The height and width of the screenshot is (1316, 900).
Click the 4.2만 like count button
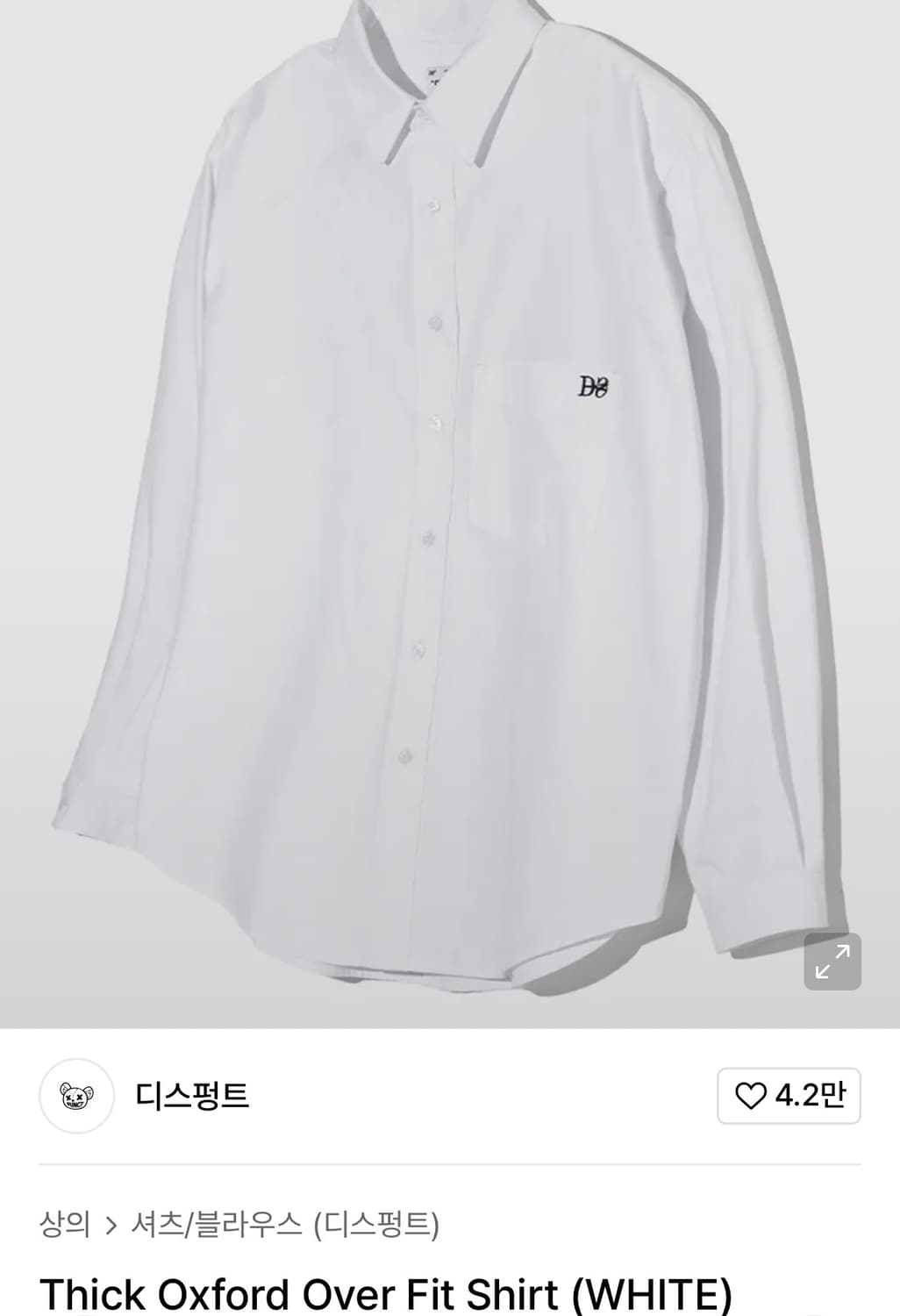click(787, 1096)
